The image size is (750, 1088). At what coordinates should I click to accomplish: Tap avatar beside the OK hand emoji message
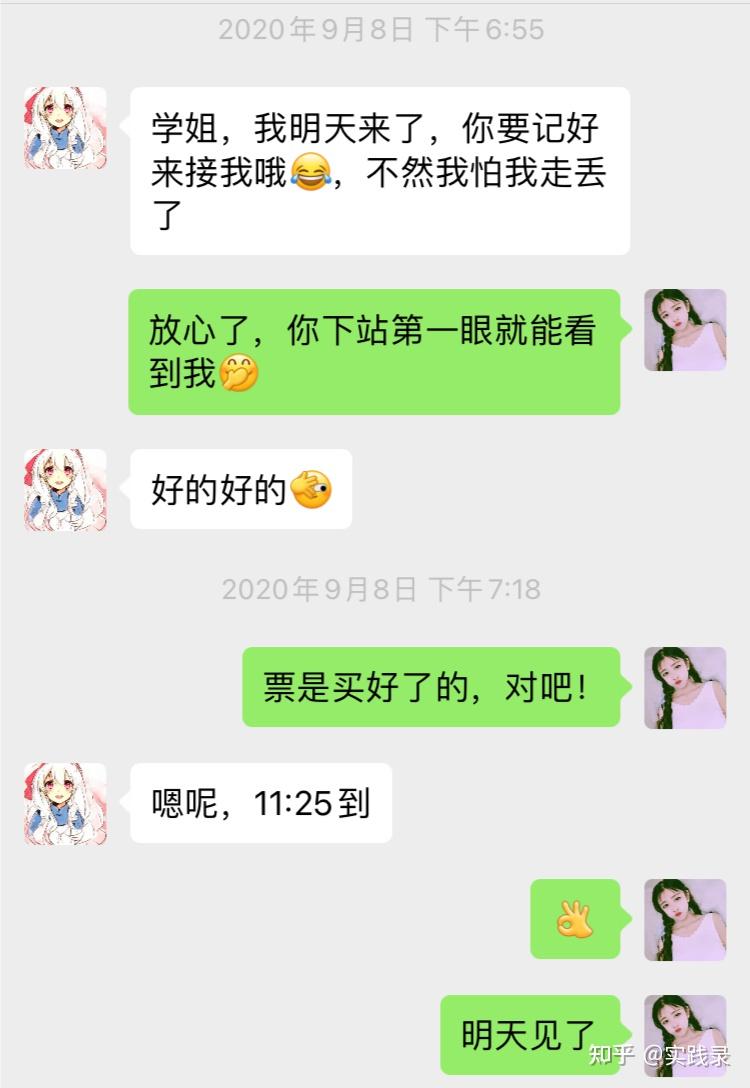coord(685,919)
